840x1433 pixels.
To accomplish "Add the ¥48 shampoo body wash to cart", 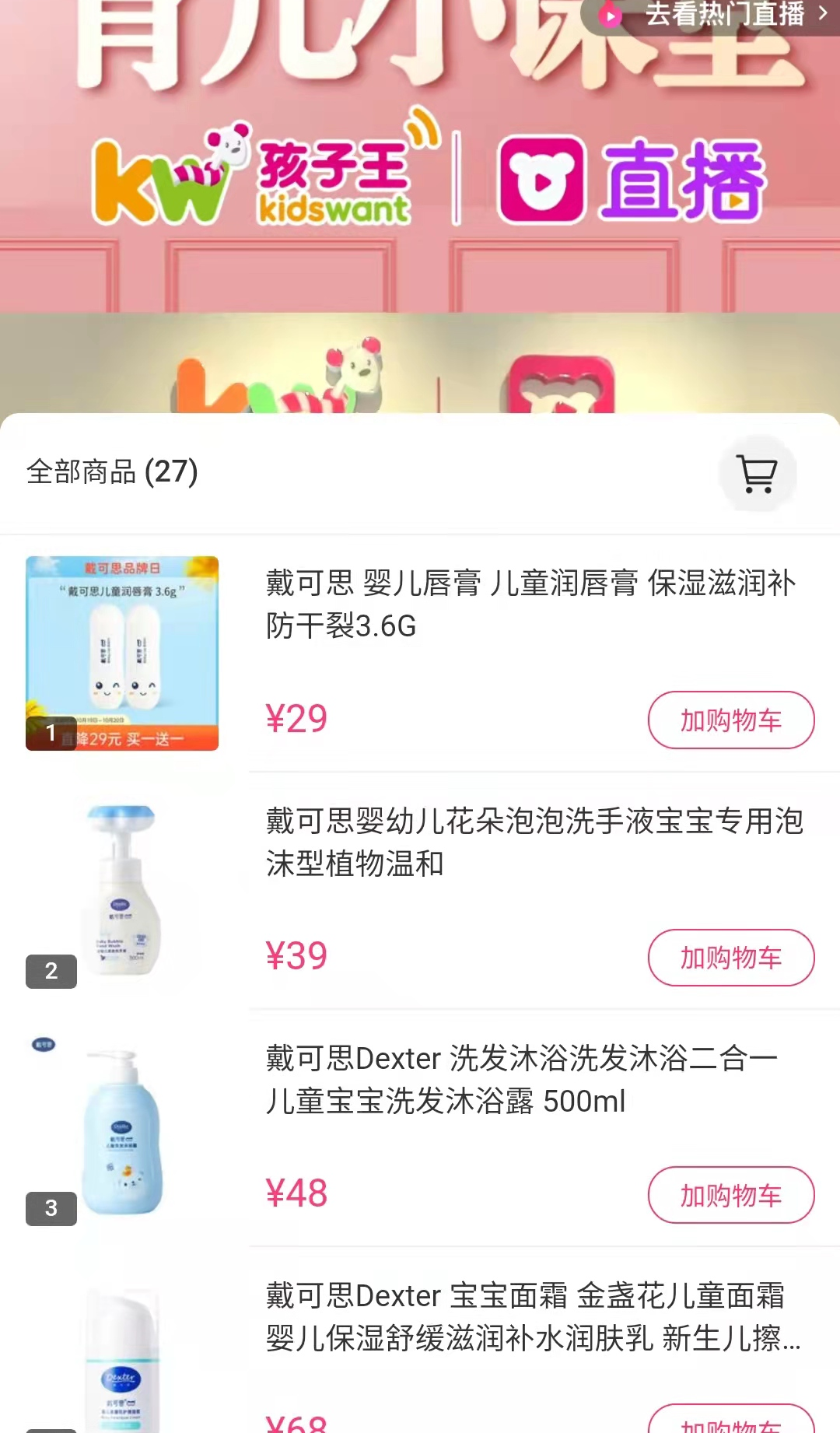I will point(730,1195).
